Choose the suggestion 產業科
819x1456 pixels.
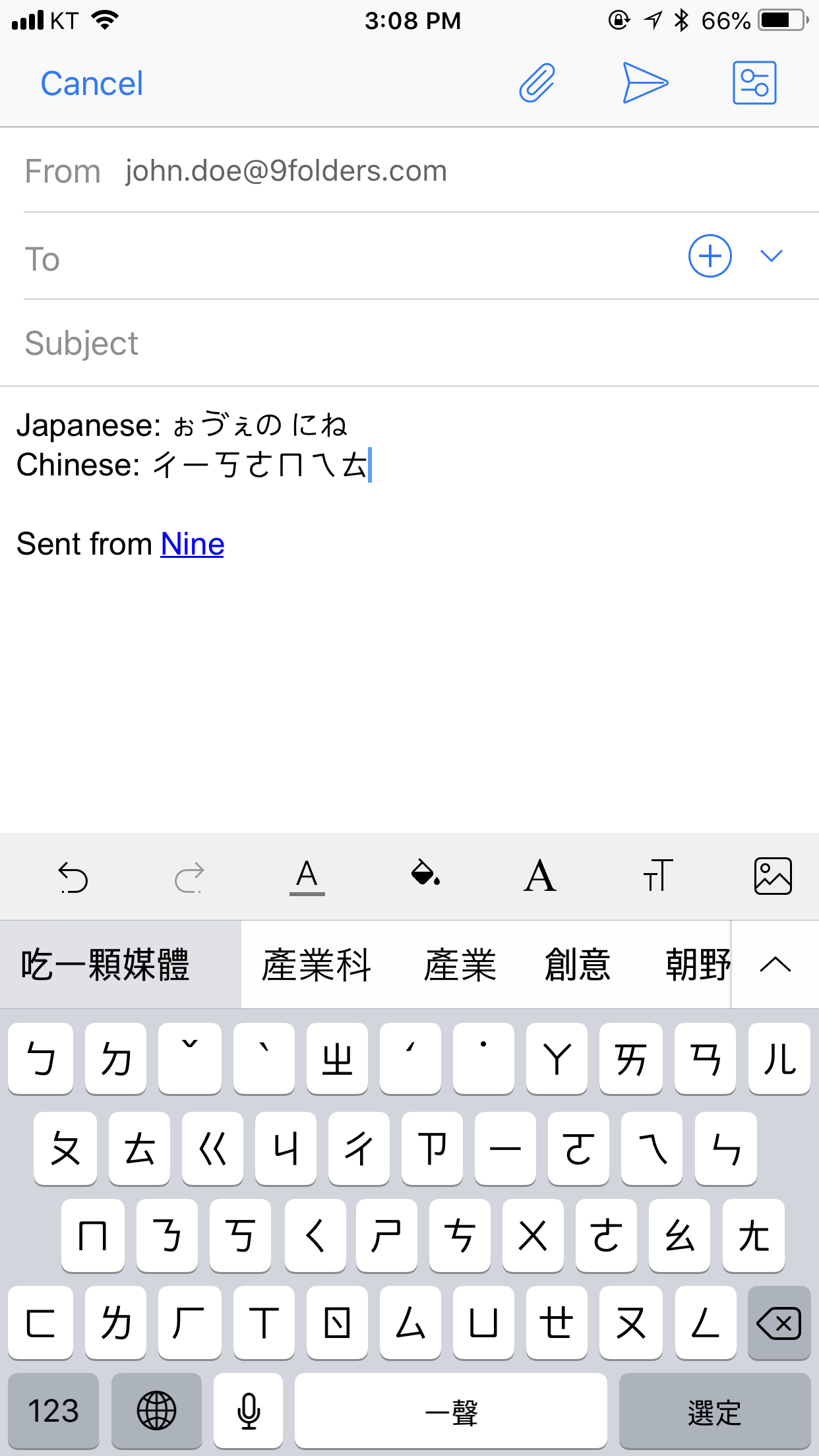(317, 965)
